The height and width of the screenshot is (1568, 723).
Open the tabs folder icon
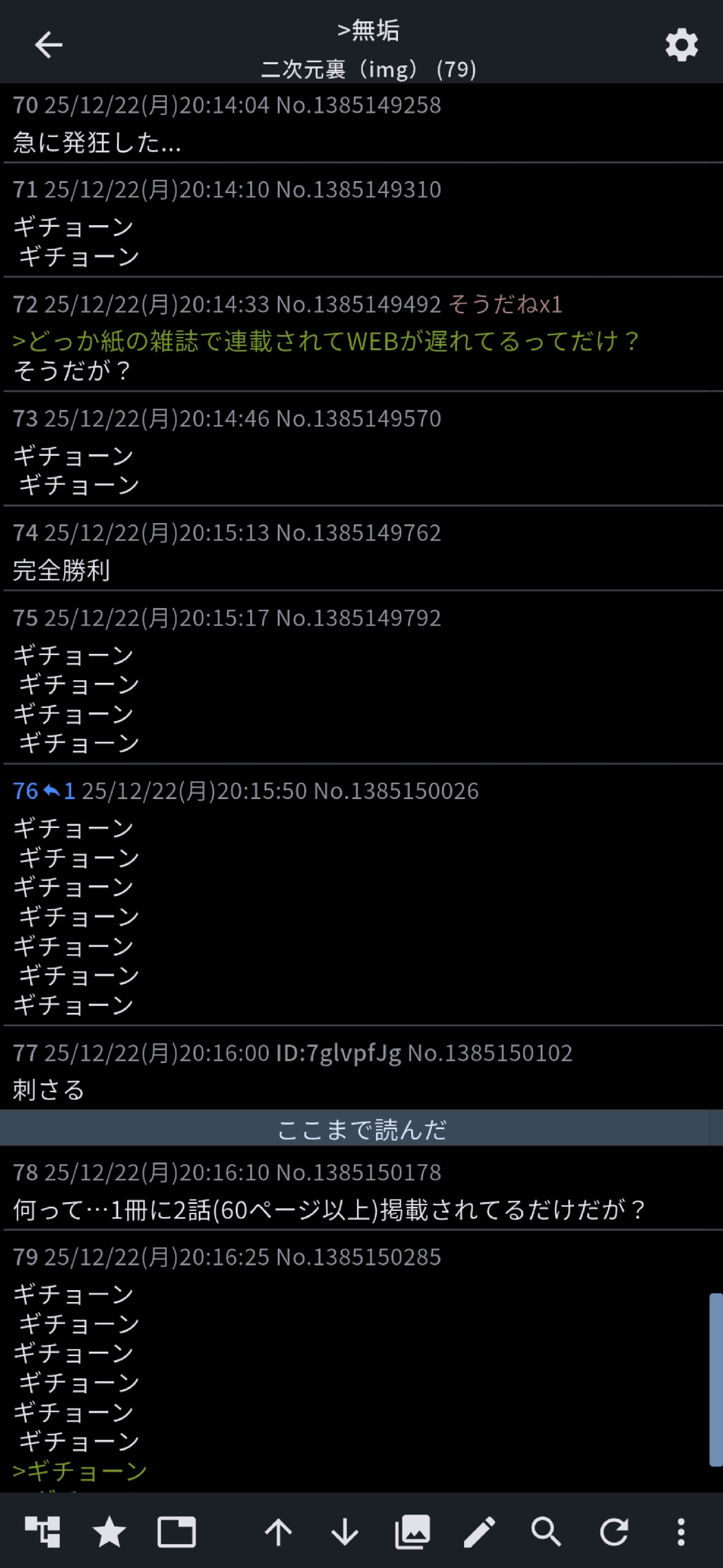pos(176,1532)
